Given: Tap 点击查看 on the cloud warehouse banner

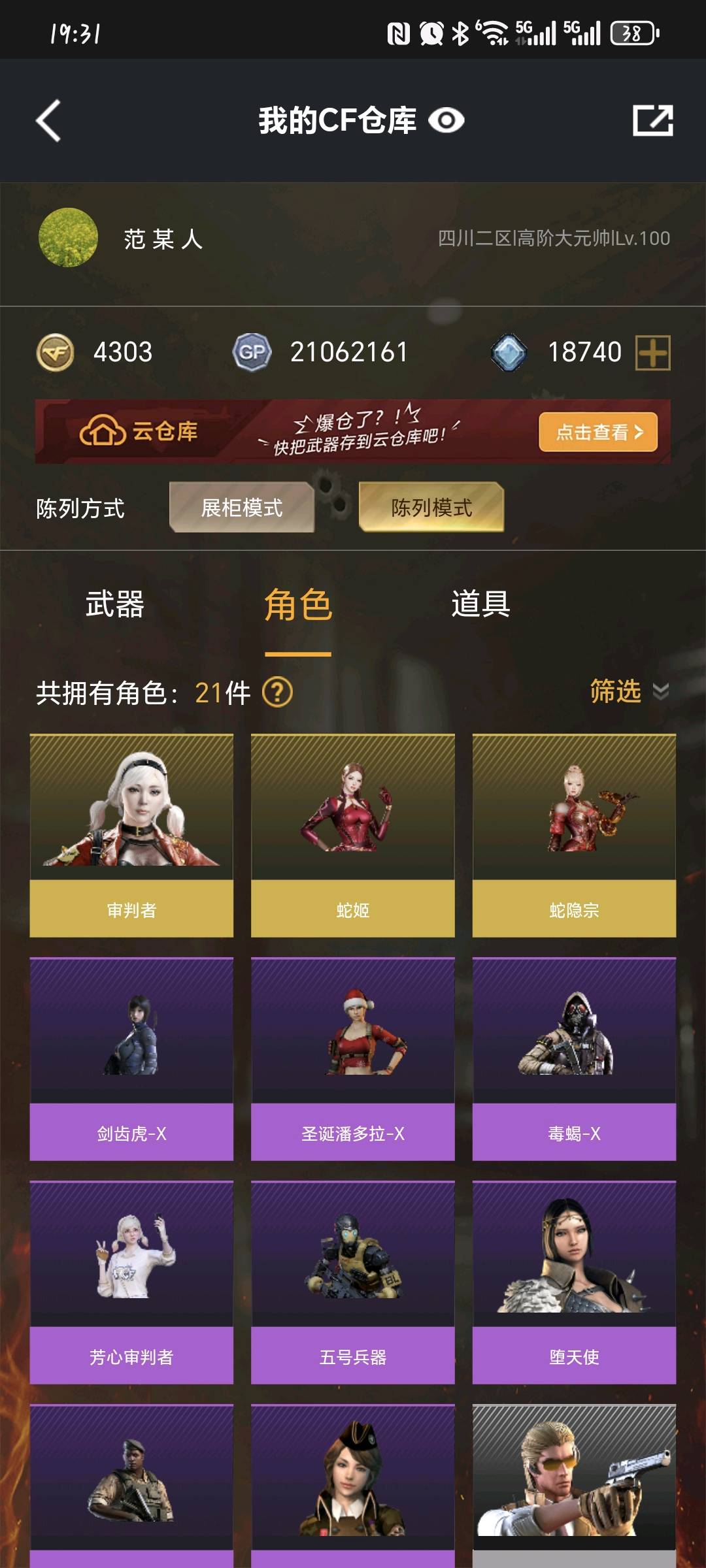Looking at the screenshot, I should (597, 432).
